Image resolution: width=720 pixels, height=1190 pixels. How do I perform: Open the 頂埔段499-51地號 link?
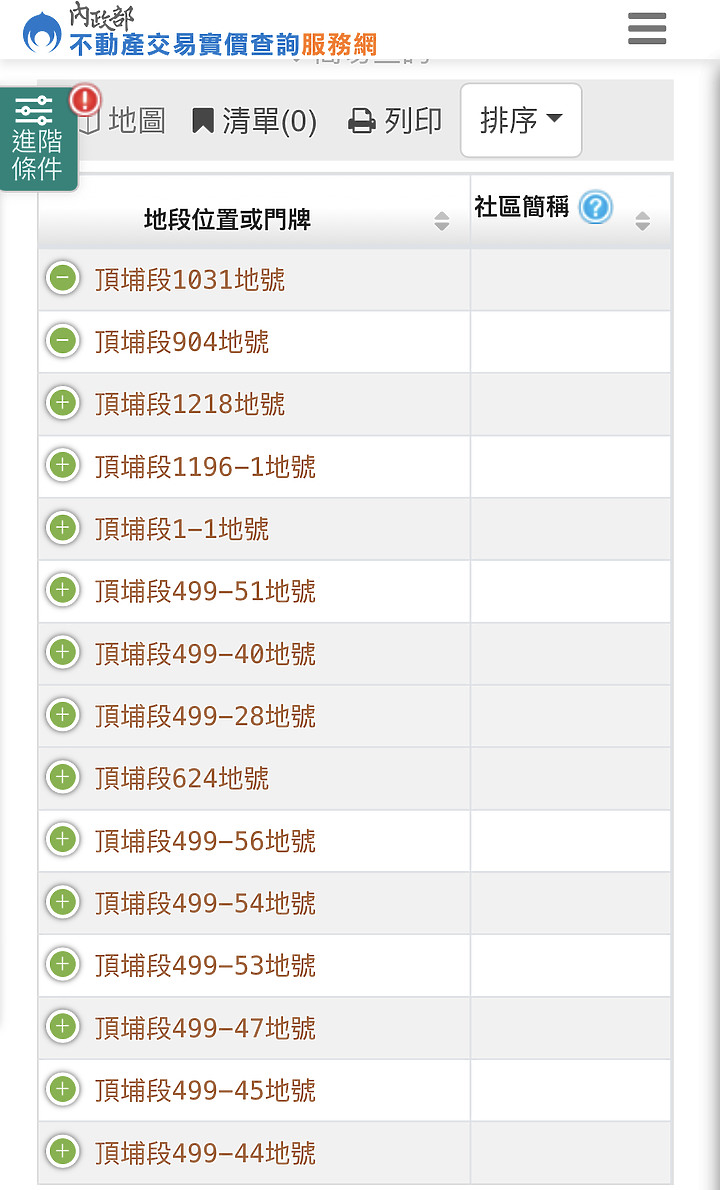click(205, 591)
